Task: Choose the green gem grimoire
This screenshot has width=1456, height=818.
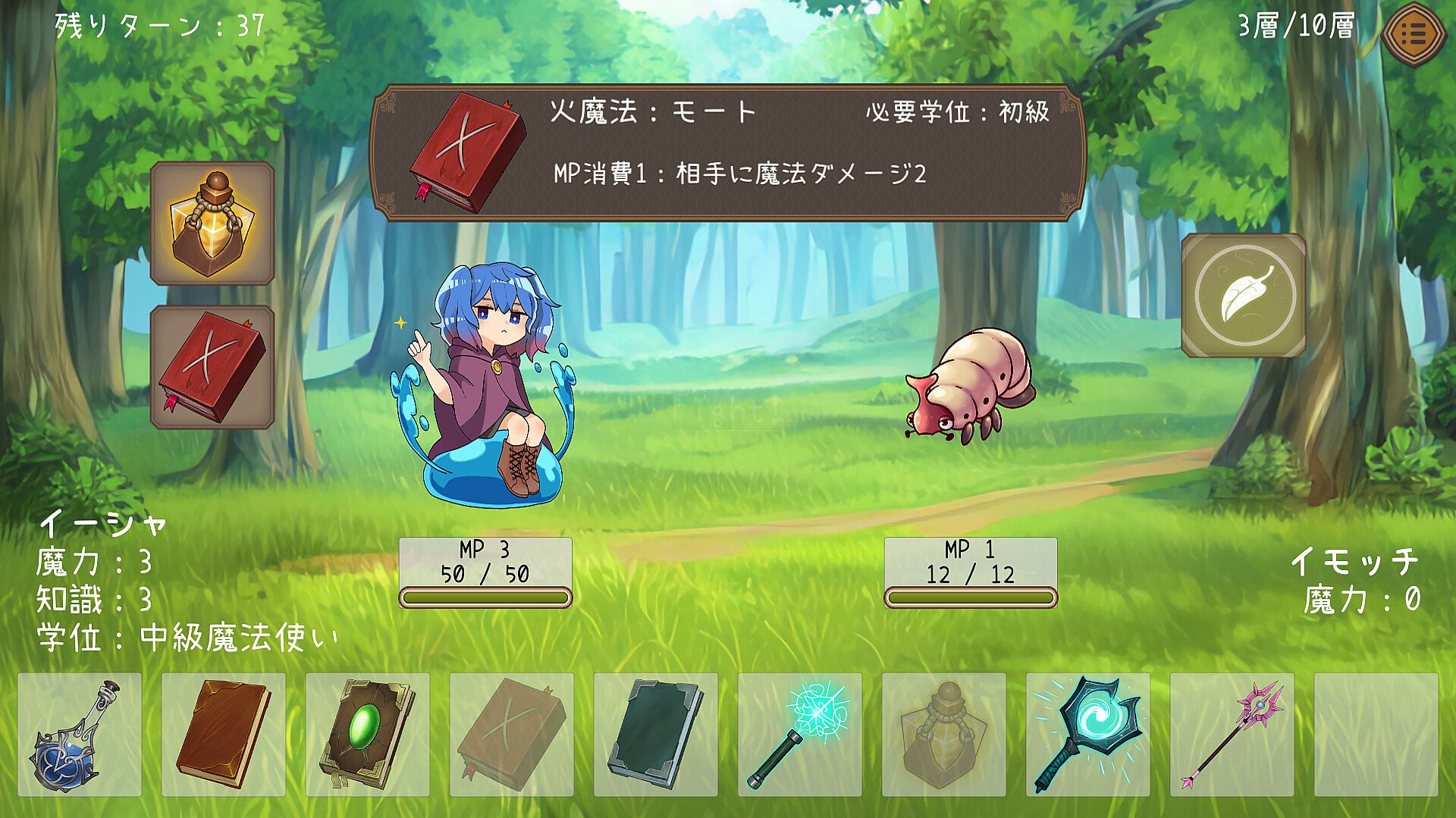Action: point(367,735)
